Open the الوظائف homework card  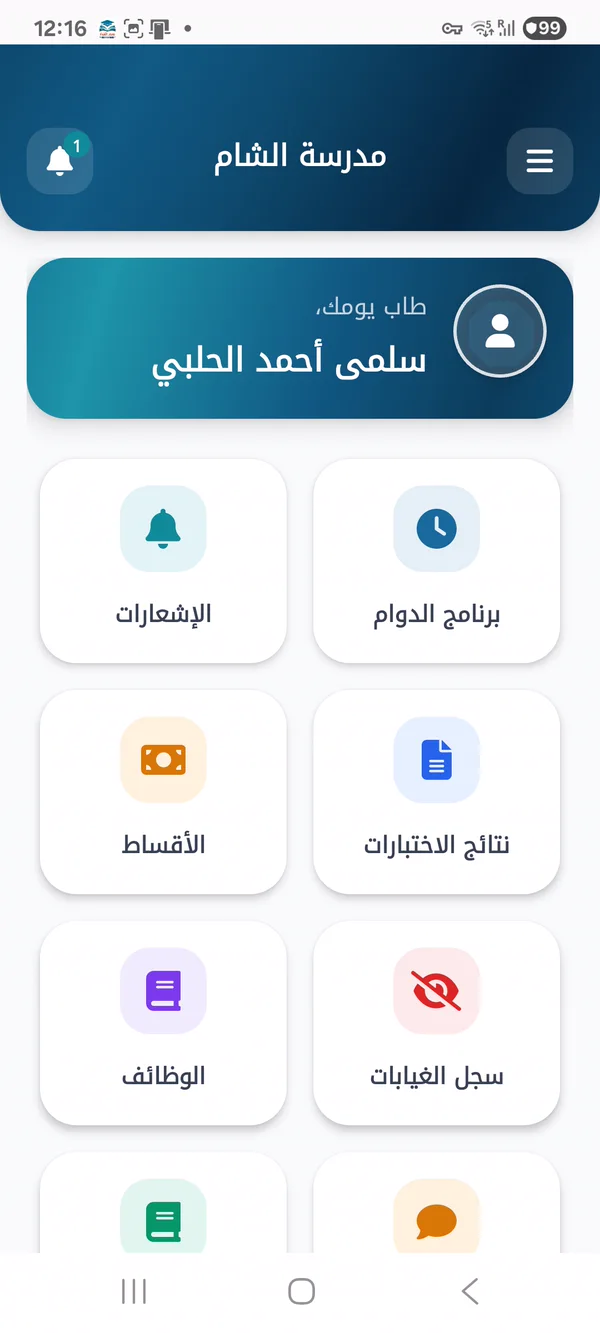(163, 1023)
